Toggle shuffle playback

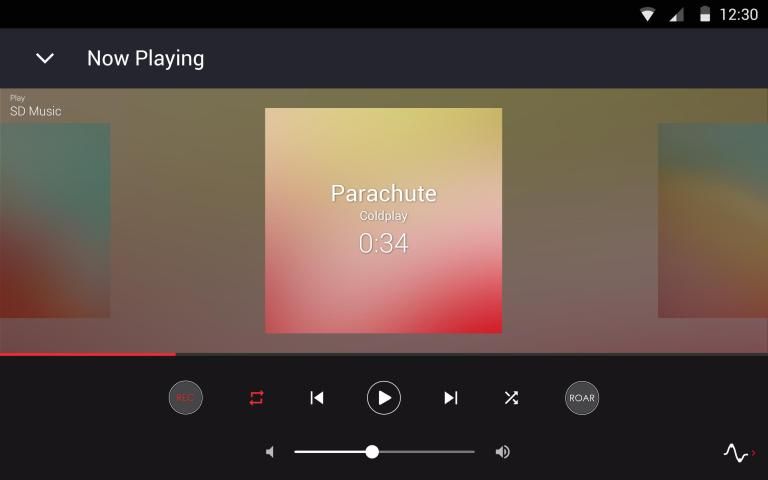click(x=511, y=398)
